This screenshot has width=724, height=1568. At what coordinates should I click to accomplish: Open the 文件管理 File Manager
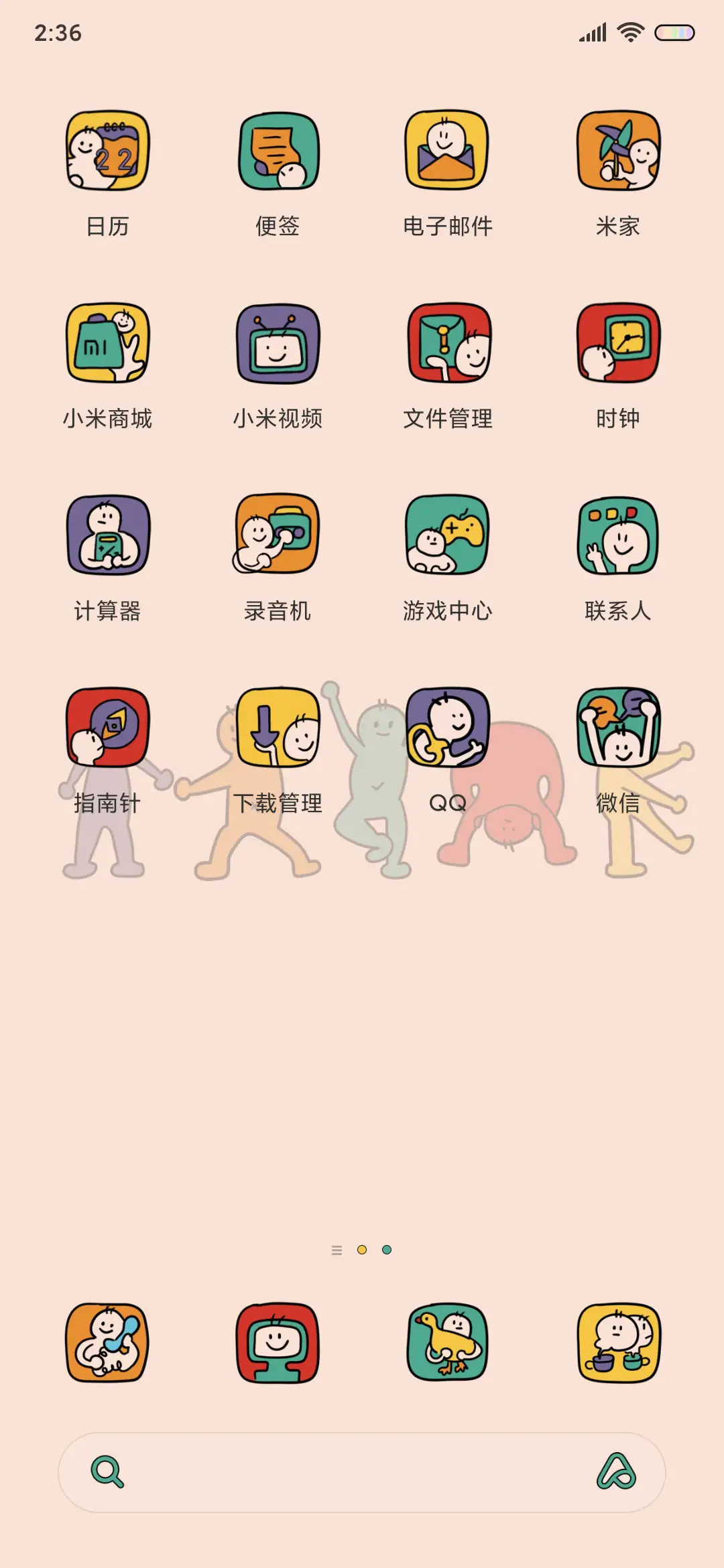pyautogui.click(x=446, y=344)
